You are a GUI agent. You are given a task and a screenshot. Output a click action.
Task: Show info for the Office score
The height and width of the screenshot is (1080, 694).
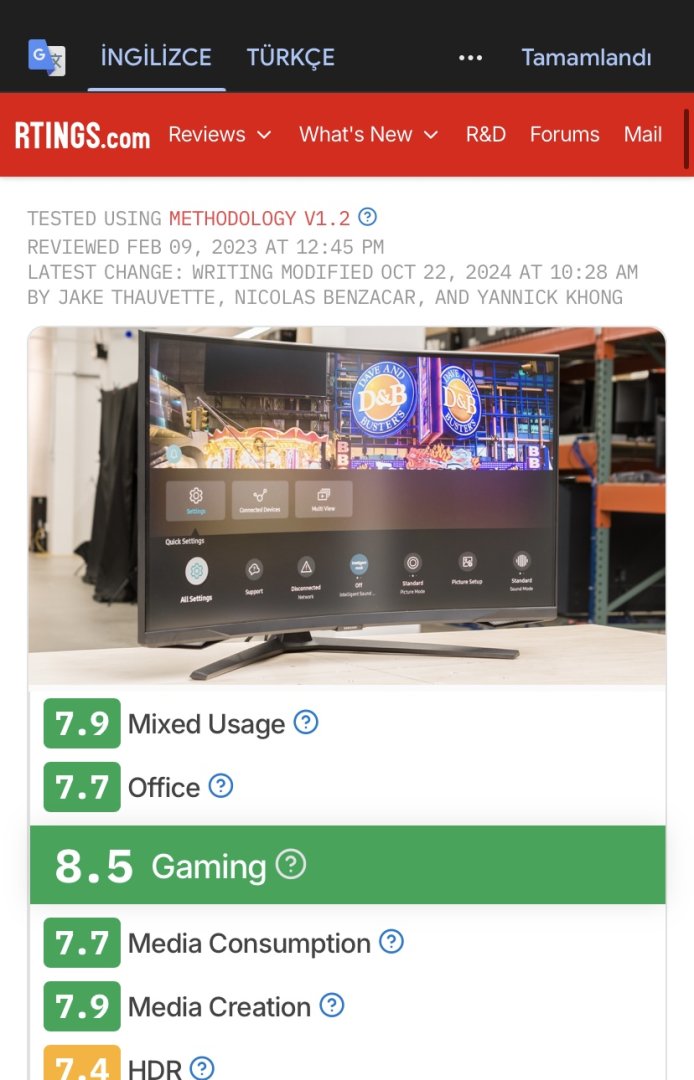220,786
